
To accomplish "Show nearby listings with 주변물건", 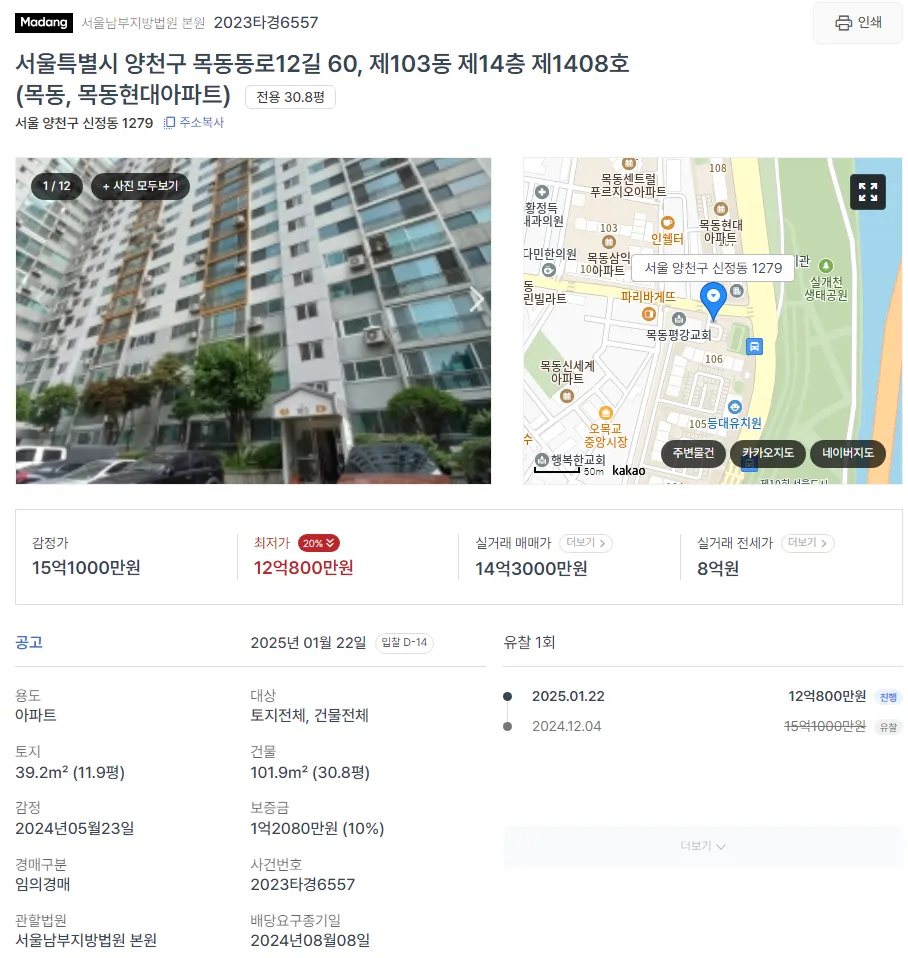I will point(693,453).
